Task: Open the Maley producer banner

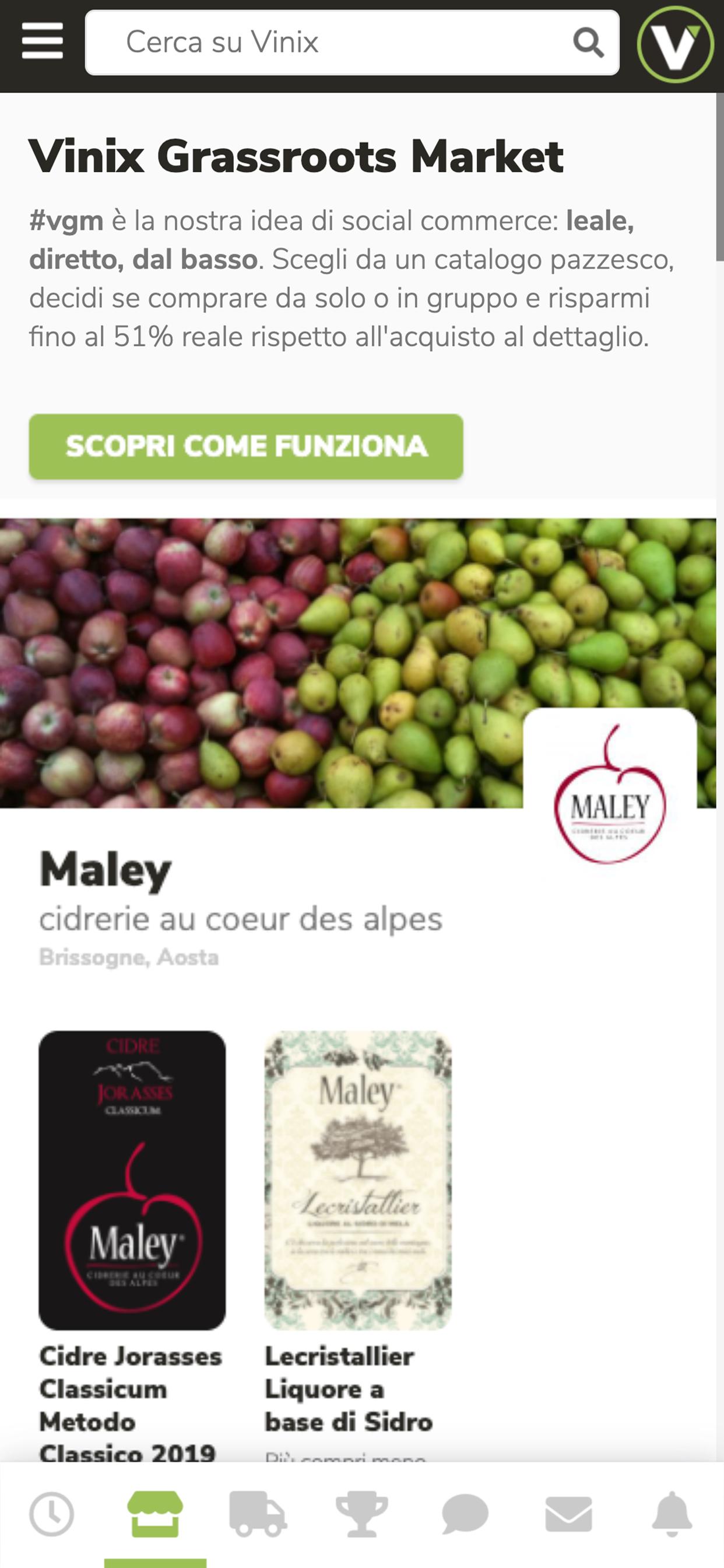Action: coord(358,663)
